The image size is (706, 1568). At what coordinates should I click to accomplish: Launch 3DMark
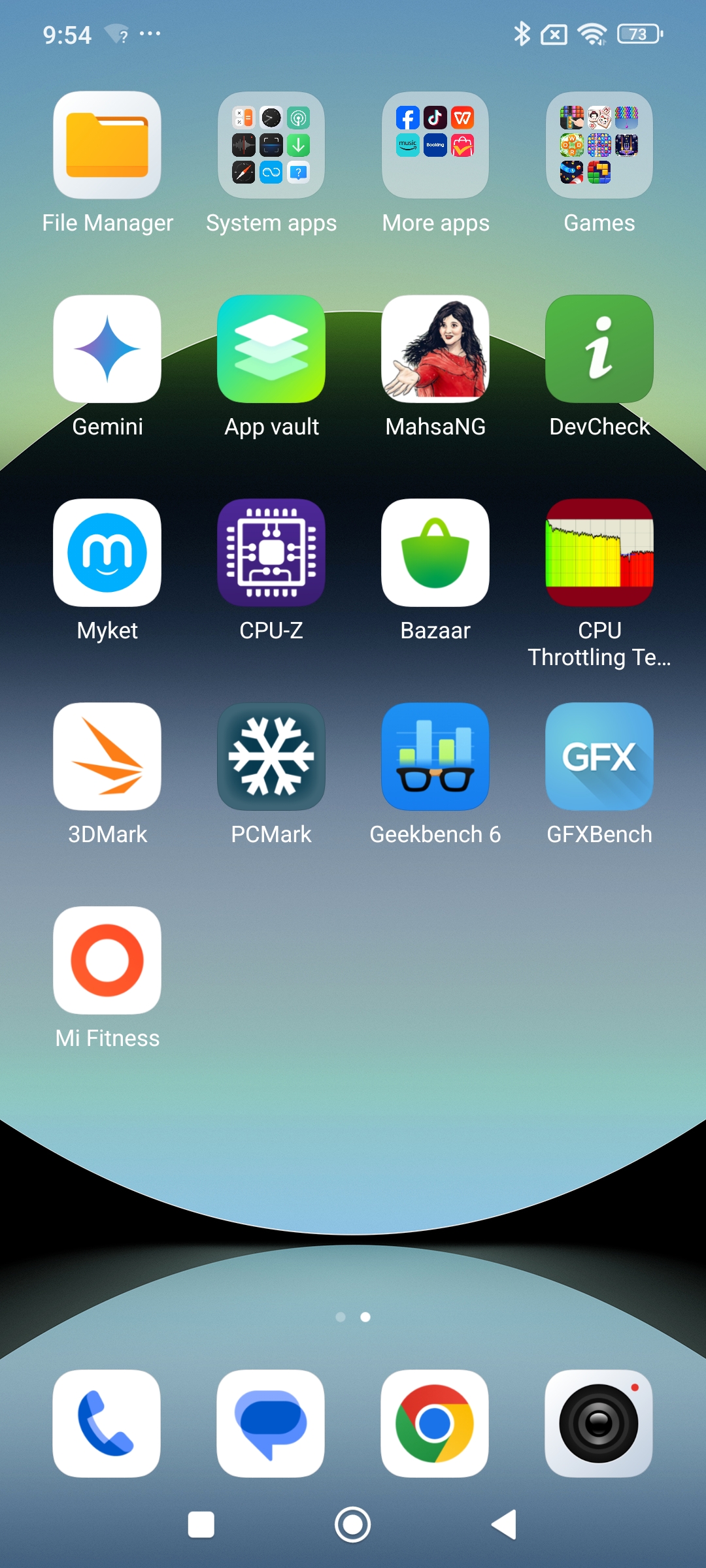tap(107, 757)
